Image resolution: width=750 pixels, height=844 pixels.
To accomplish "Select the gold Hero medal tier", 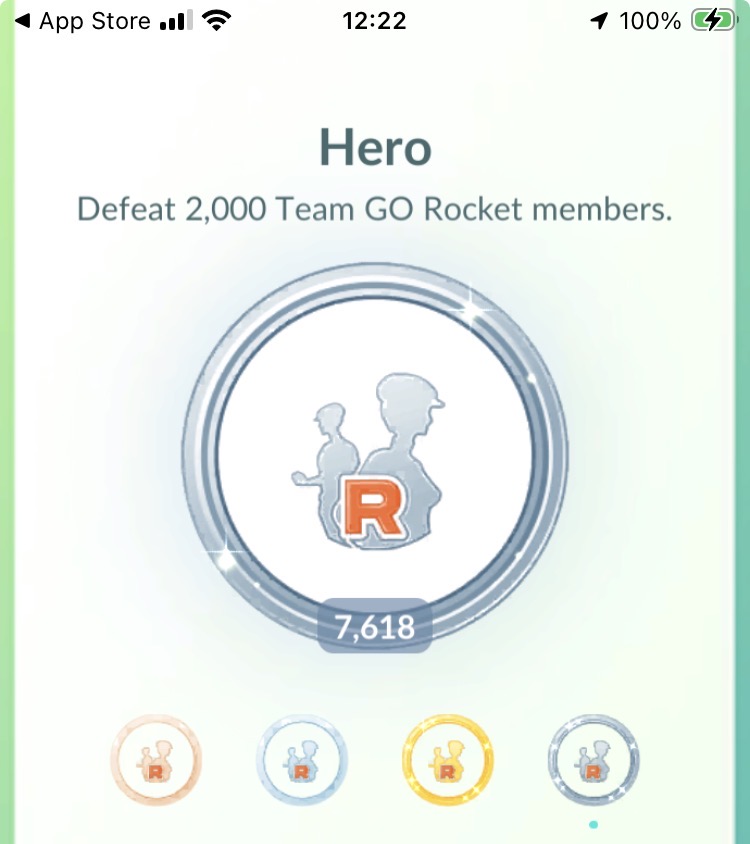I will (x=448, y=761).
